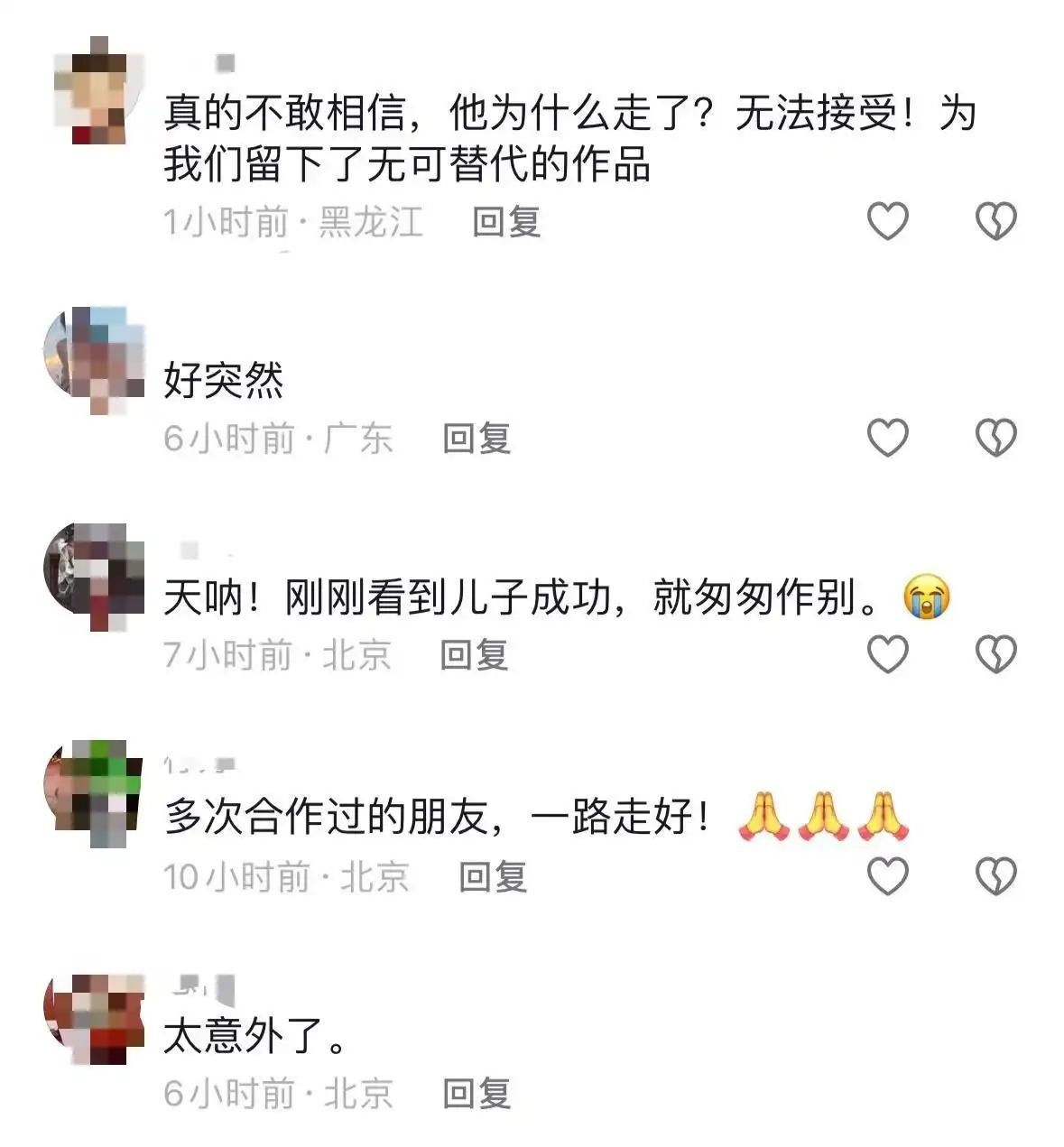Screen dimensions: 1064x1147
Task: Reply to the 太意外了 comment
Action: click(x=476, y=1093)
